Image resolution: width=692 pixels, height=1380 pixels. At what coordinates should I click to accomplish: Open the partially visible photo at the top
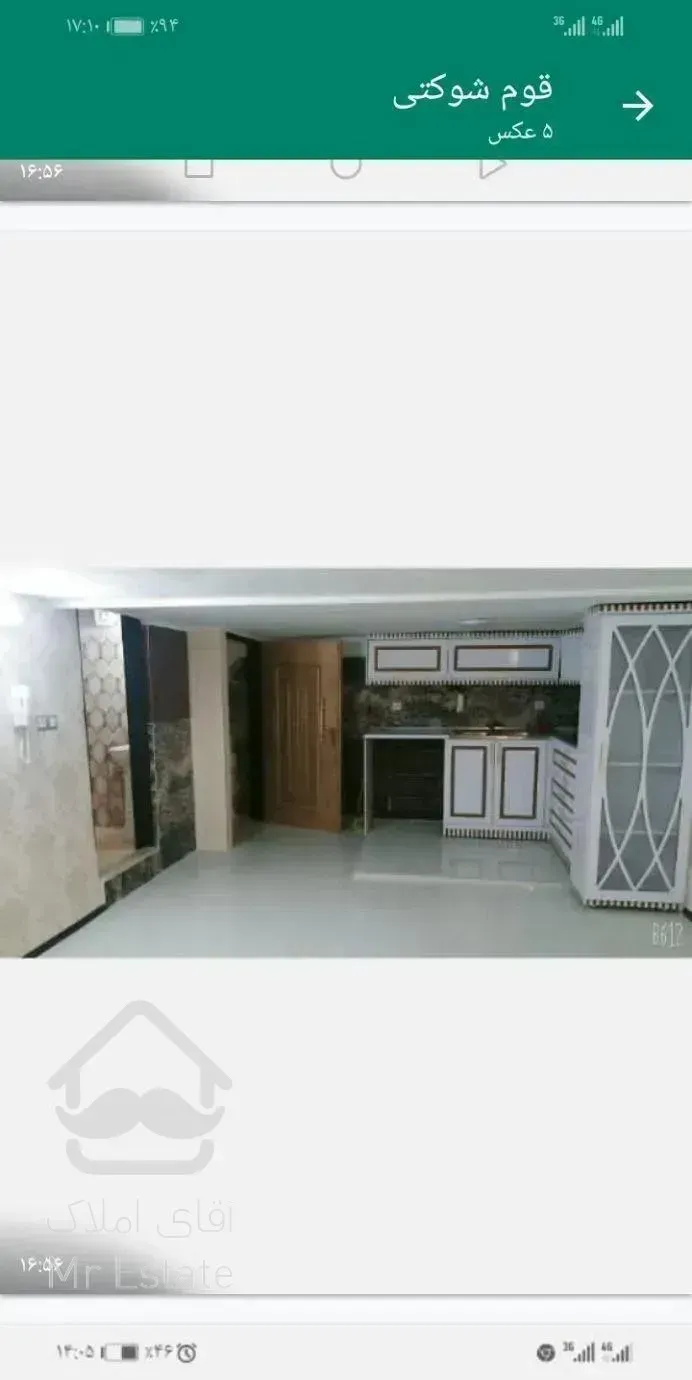pyautogui.click(x=346, y=179)
